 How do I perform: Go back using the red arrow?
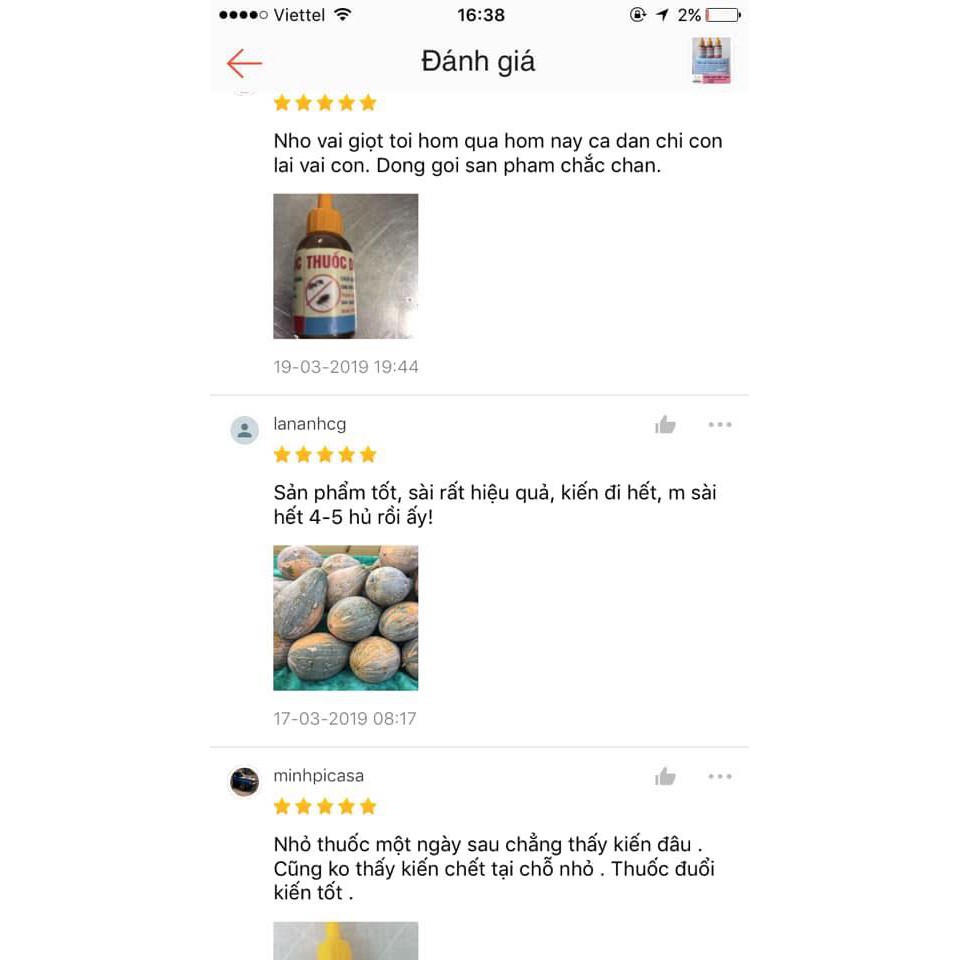coord(244,63)
